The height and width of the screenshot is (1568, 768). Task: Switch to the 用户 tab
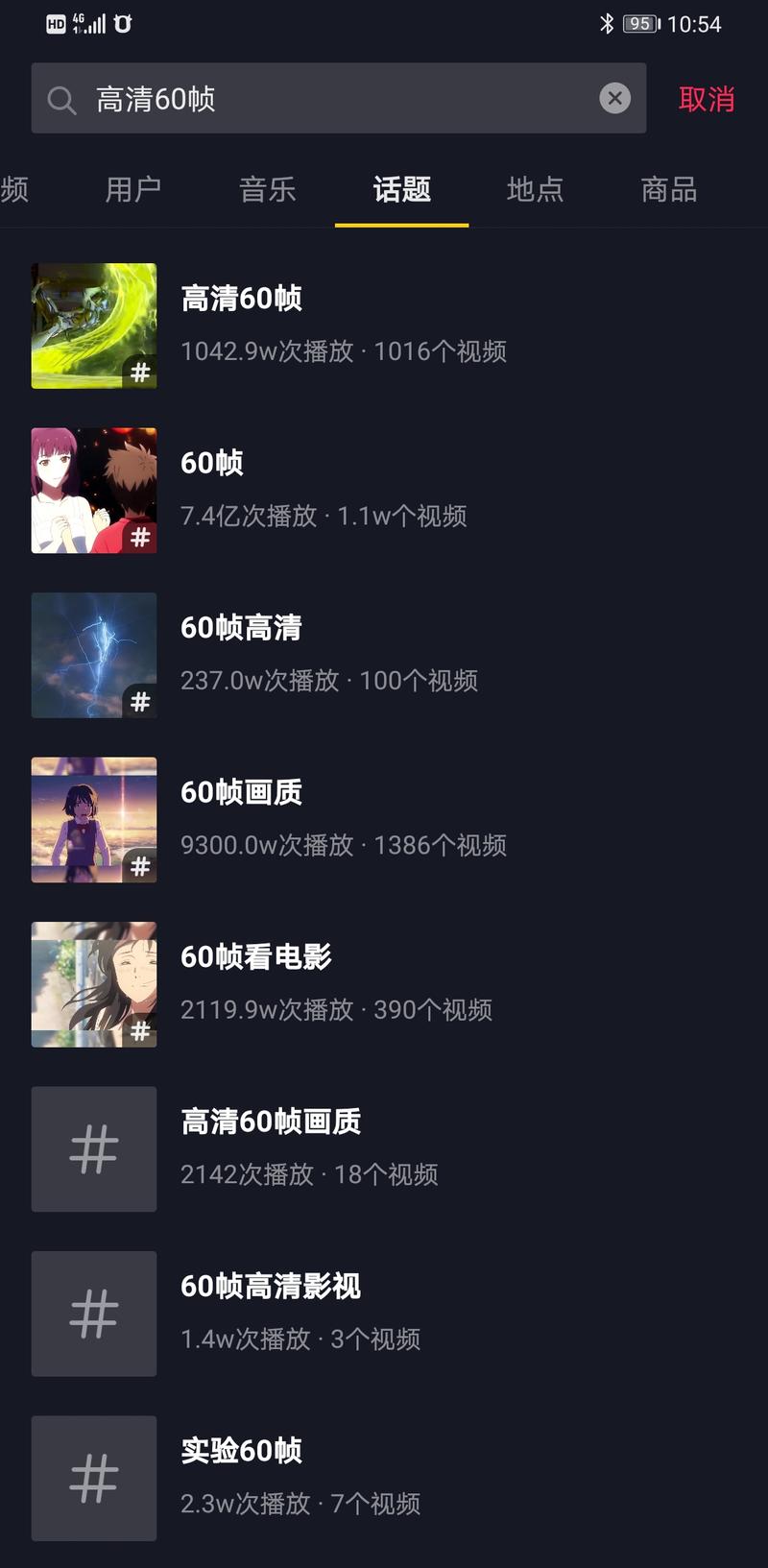132,190
